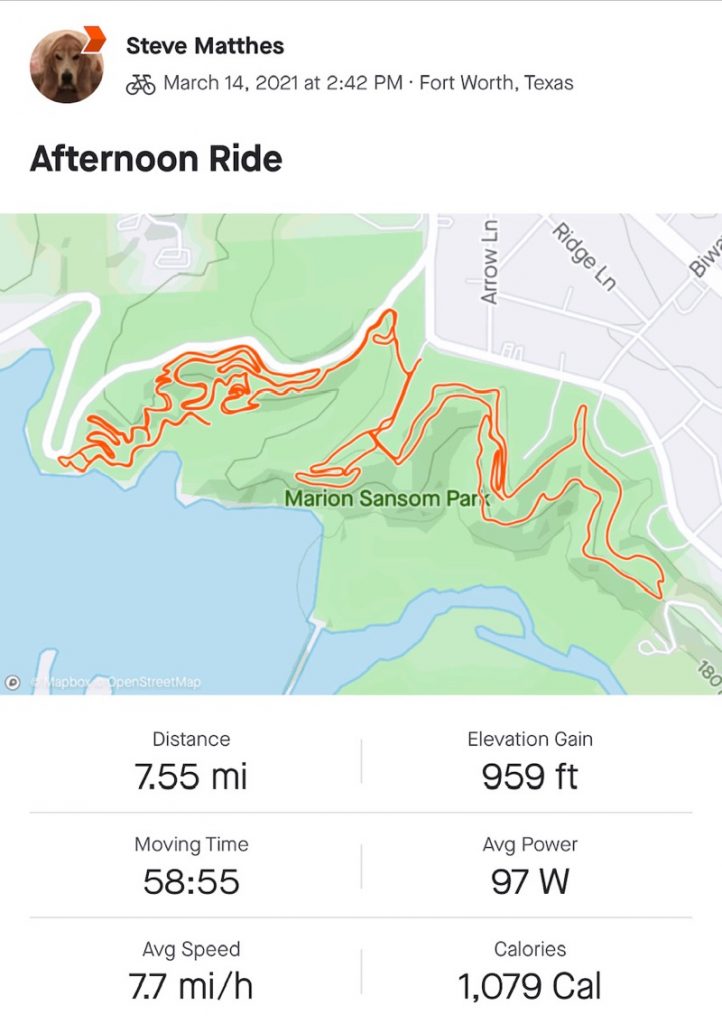722x1024 pixels.
Task: Open the Marion Sansom Park route map
Action: (x=360, y=452)
